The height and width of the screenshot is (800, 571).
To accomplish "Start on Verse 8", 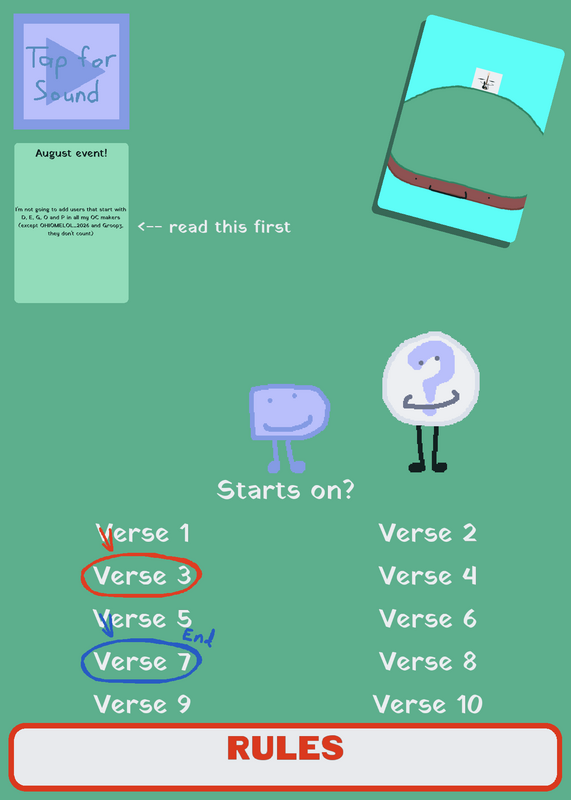I will (428, 662).
